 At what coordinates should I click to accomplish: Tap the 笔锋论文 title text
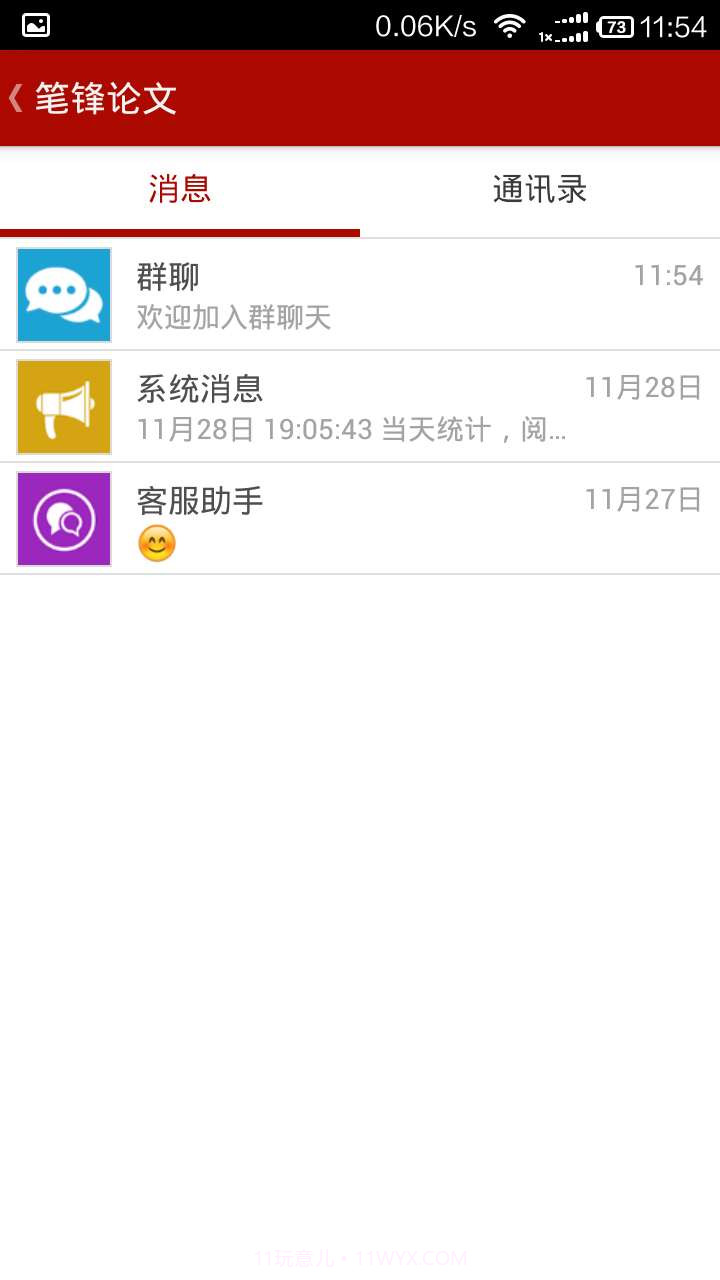(105, 97)
